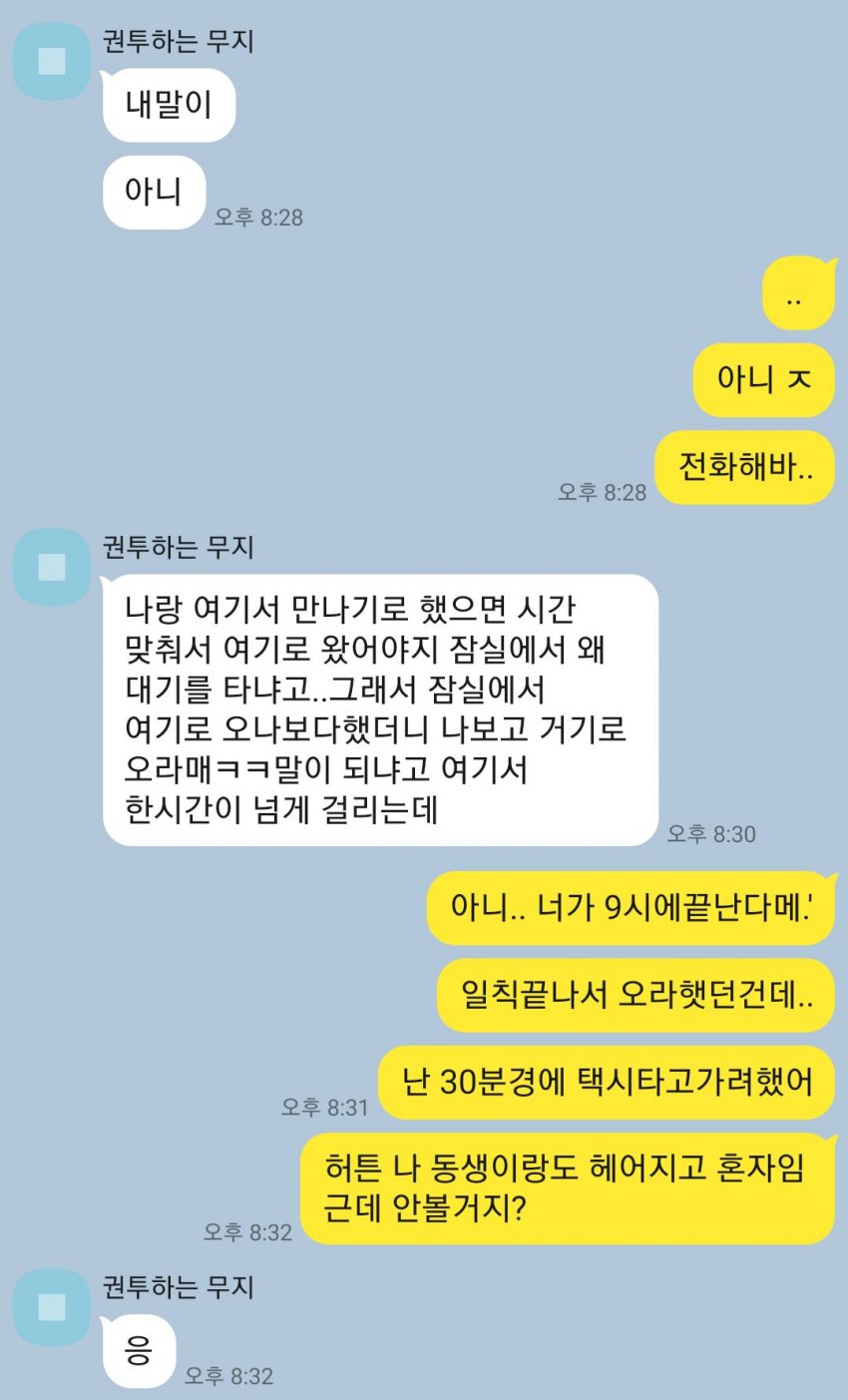Open profile avatar beside the 내말이 message
Screen dimensions: 848x1400
click(x=52, y=62)
